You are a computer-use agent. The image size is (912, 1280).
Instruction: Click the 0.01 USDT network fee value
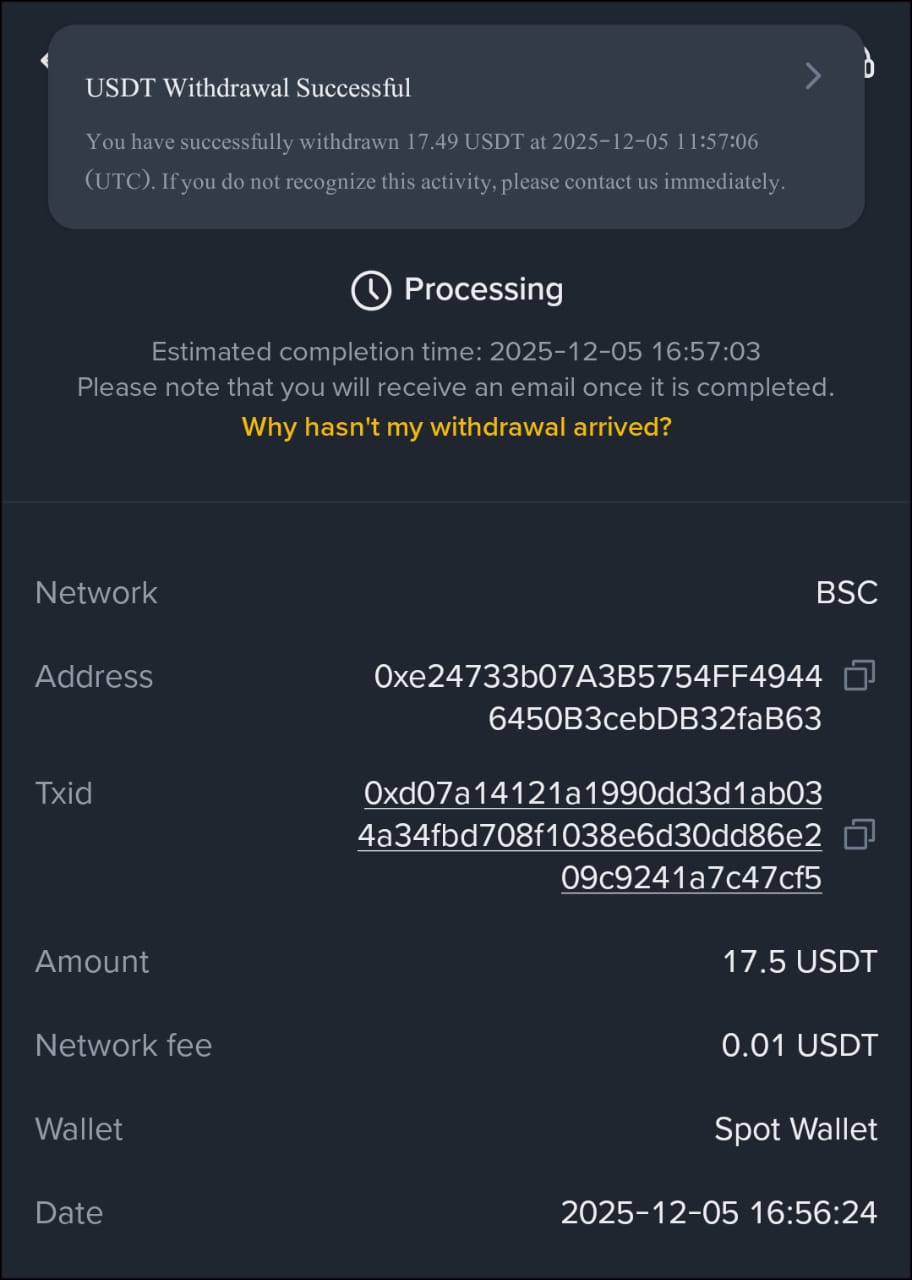pyautogui.click(x=799, y=1045)
